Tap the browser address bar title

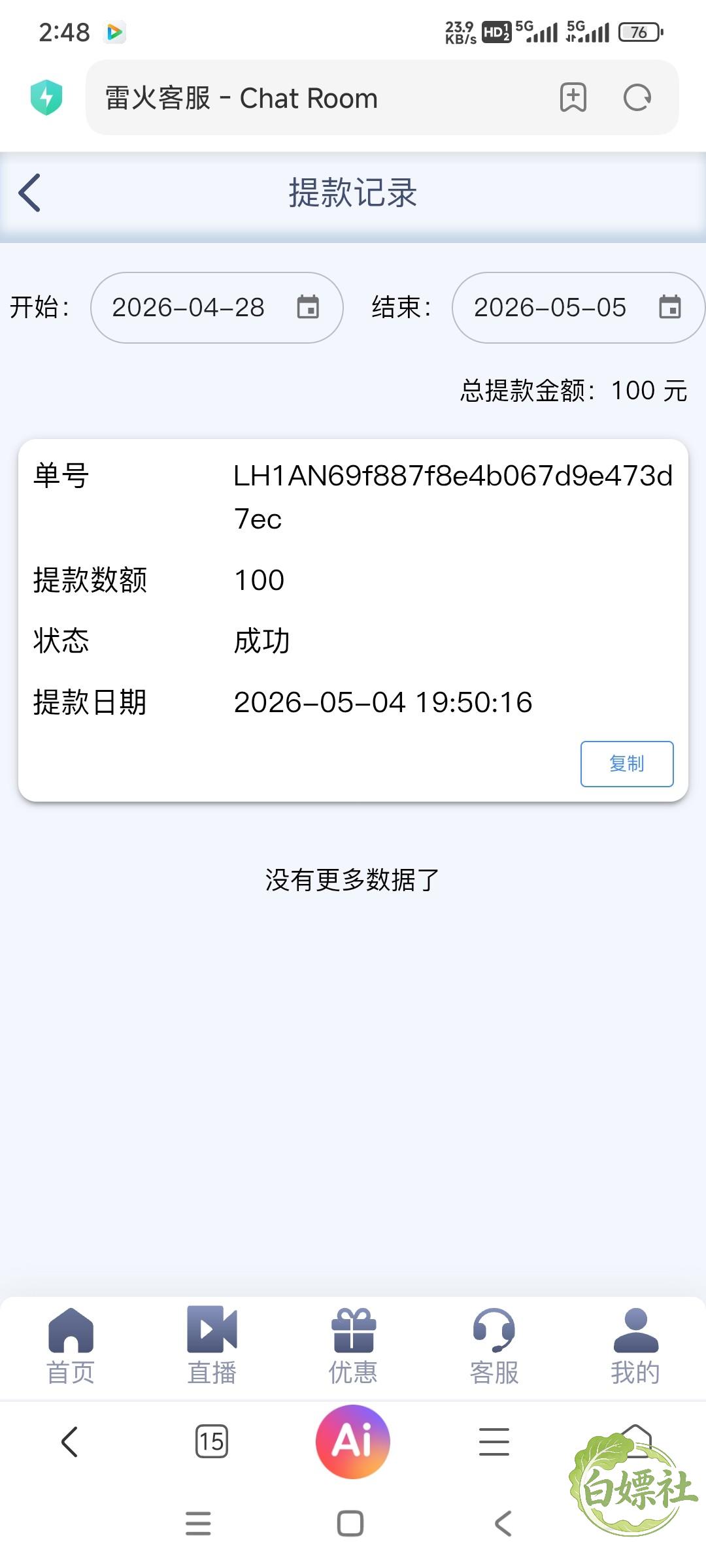pyautogui.click(x=241, y=98)
